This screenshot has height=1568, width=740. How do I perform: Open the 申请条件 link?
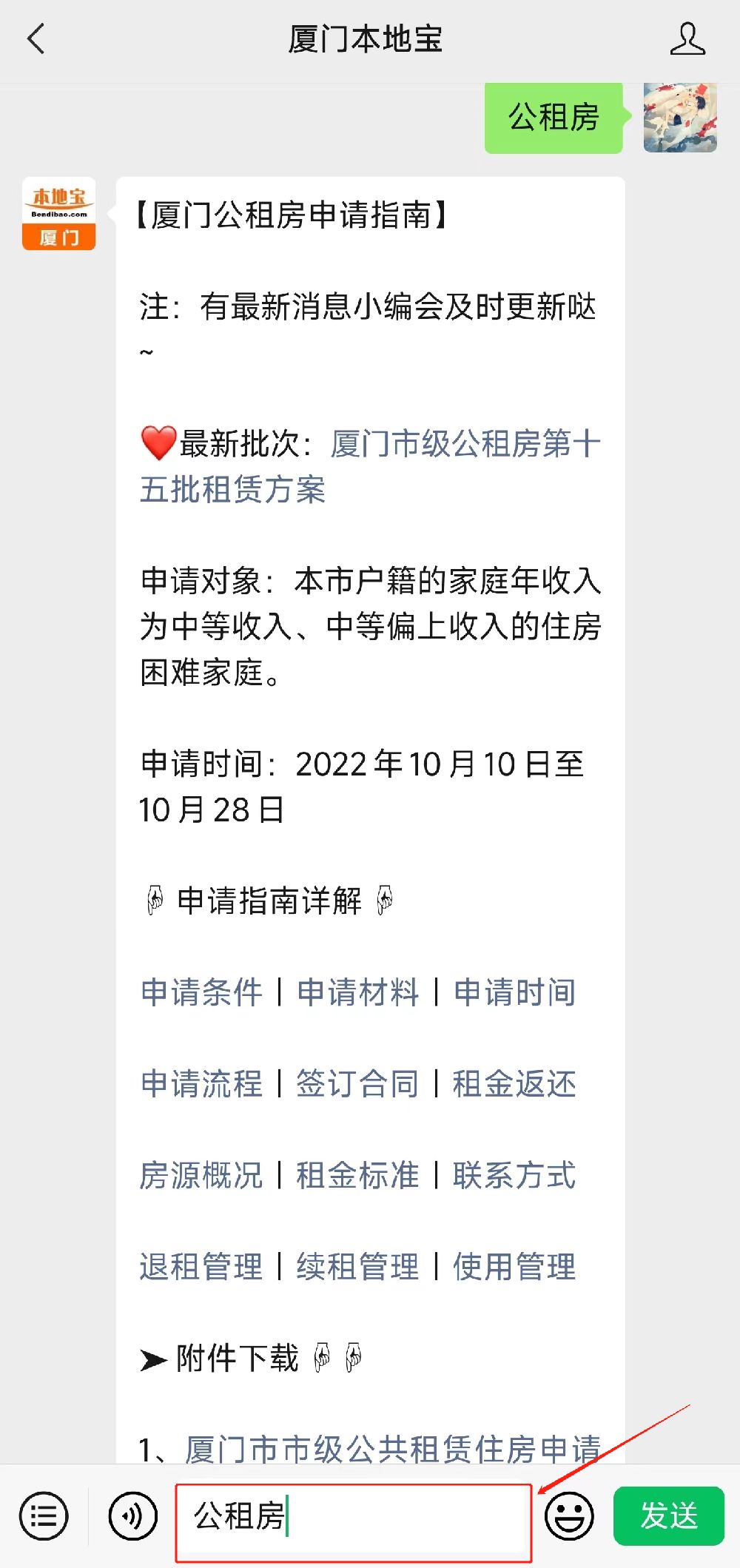pos(201,992)
